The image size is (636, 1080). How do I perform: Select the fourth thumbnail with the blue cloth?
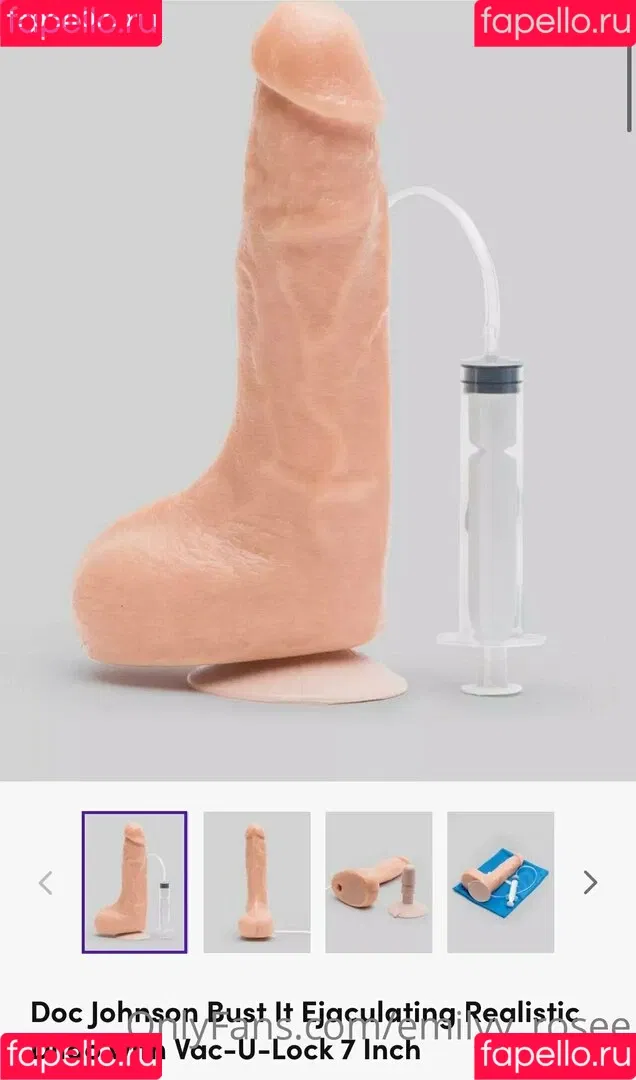[500, 881]
